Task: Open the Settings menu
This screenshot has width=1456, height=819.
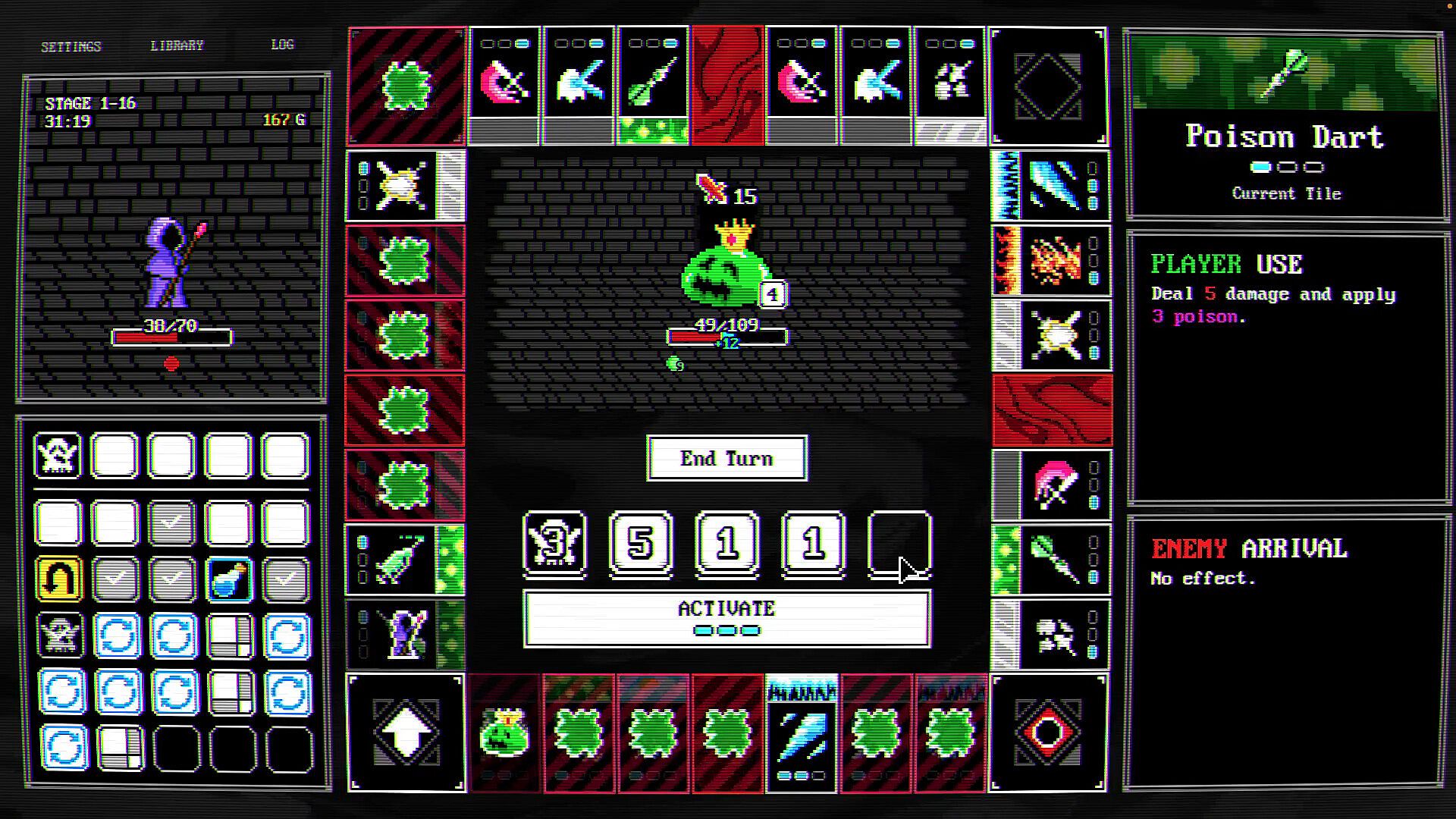Action: [71, 46]
